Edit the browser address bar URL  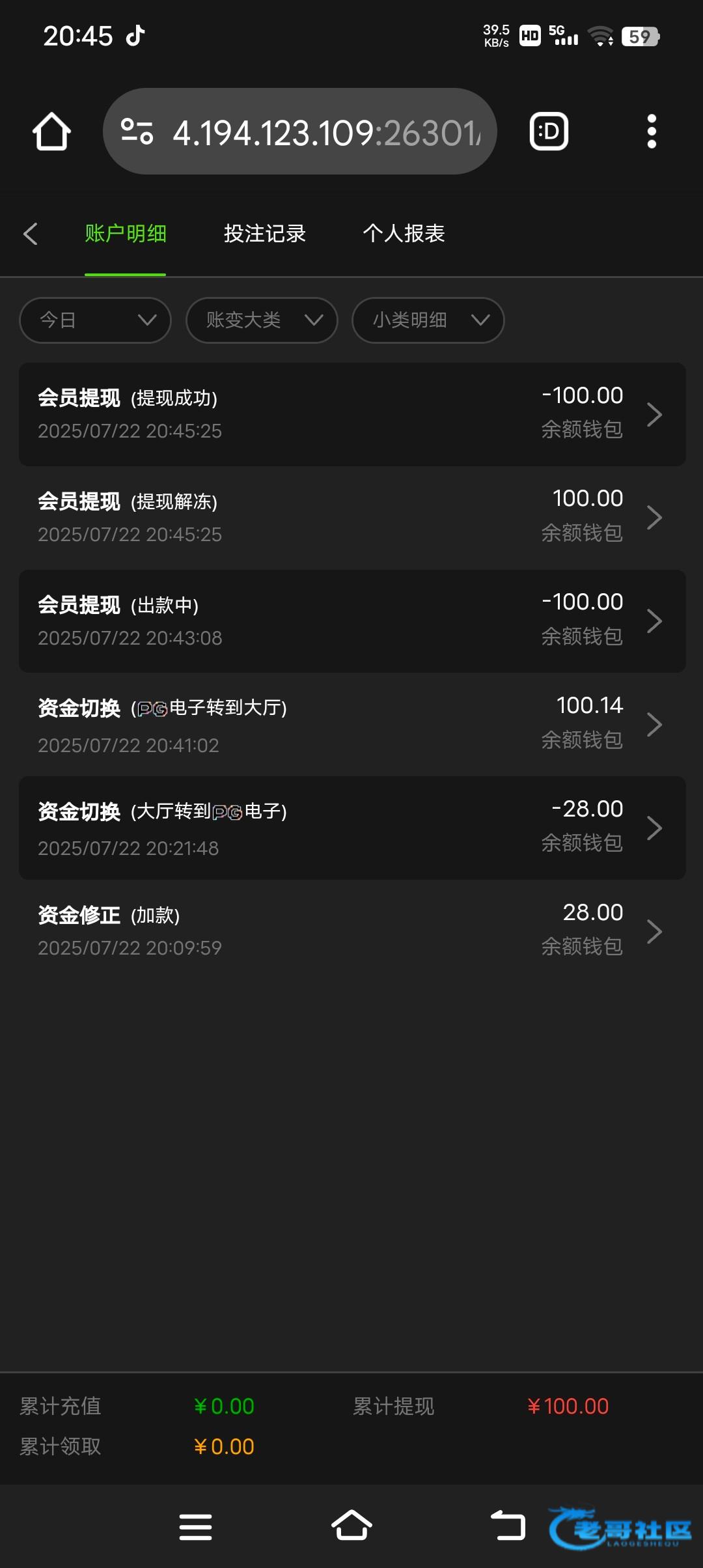click(x=300, y=132)
